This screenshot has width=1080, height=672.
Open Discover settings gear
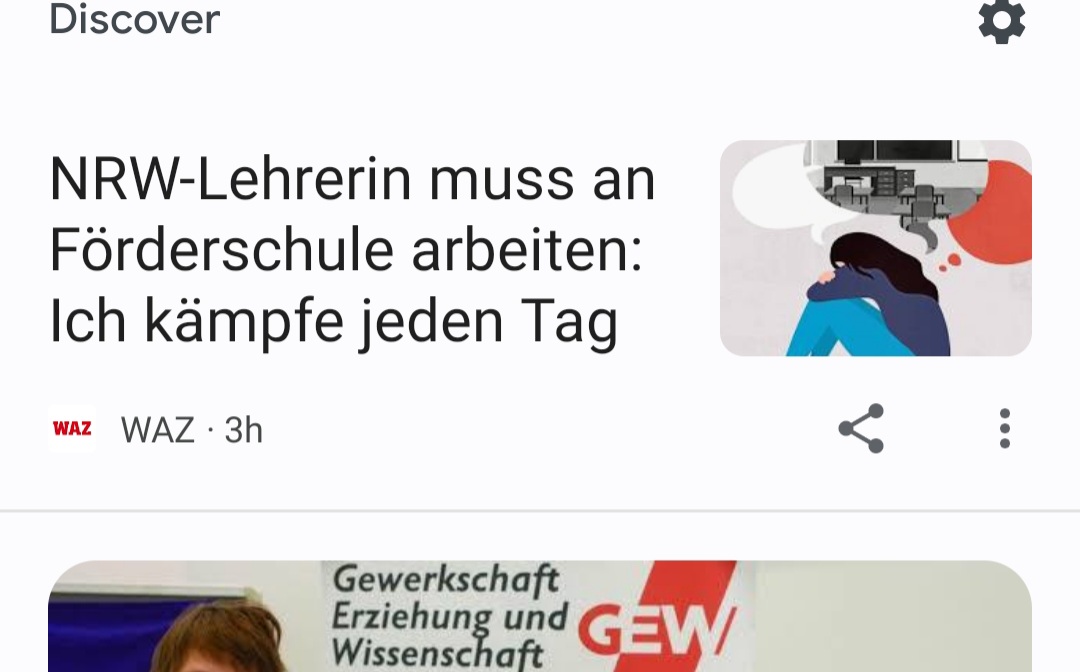point(1001,21)
